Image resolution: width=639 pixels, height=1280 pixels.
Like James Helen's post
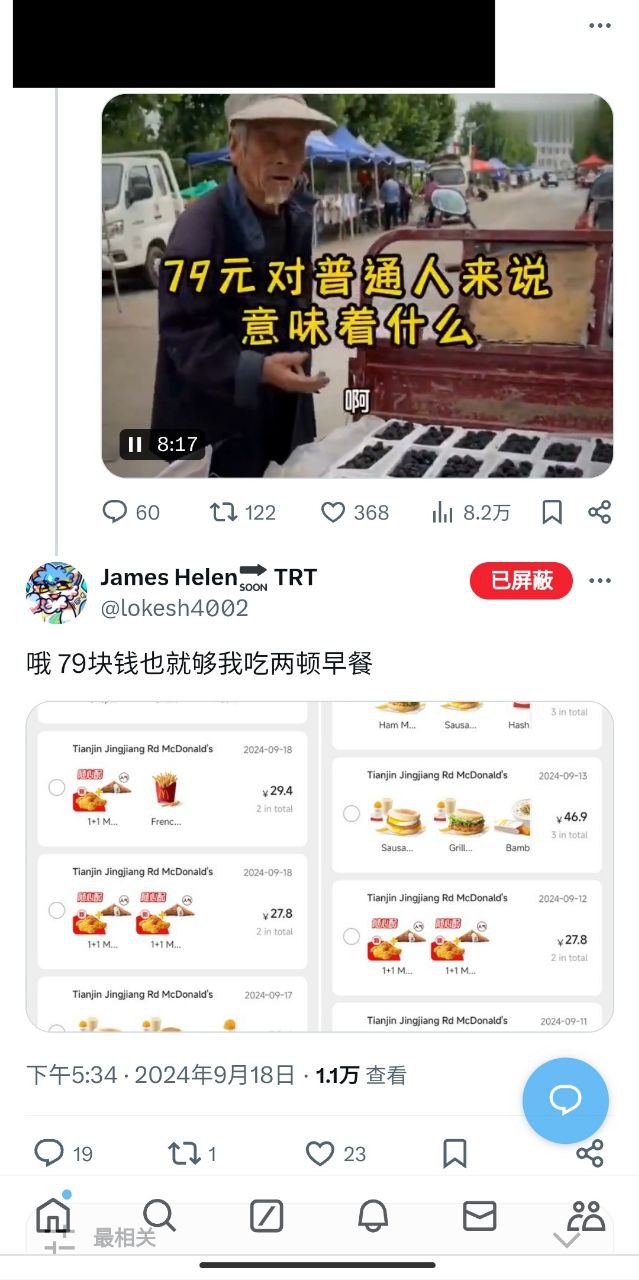point(320,1153)
